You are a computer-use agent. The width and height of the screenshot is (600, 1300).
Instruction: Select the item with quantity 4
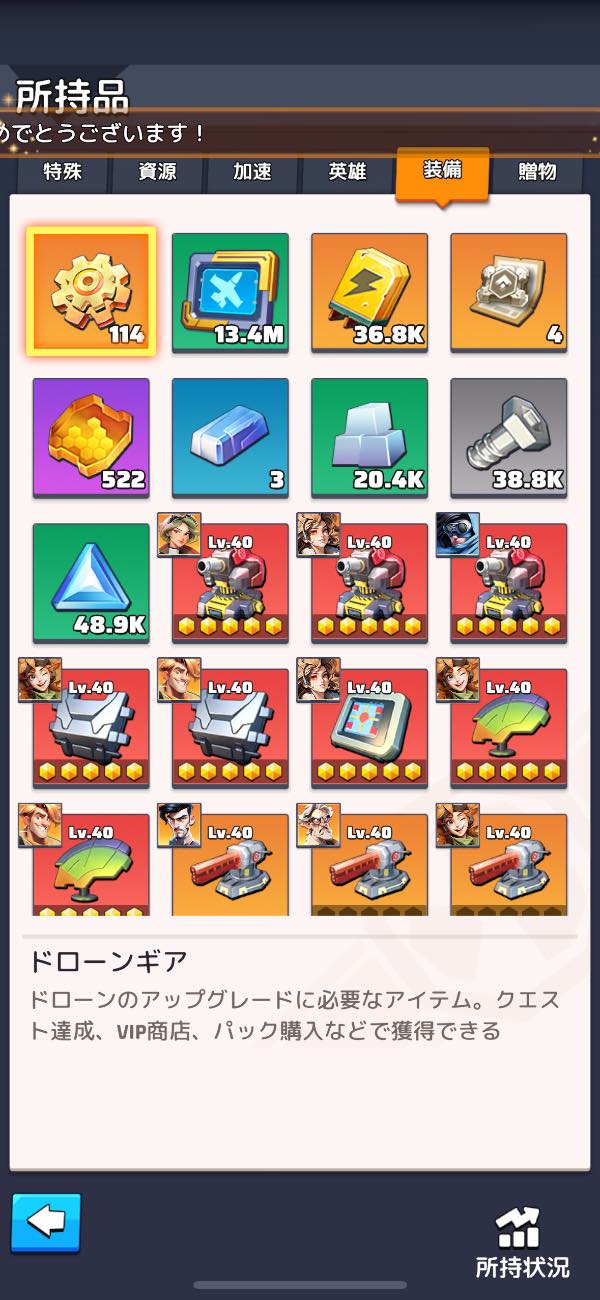pos(508,292)
